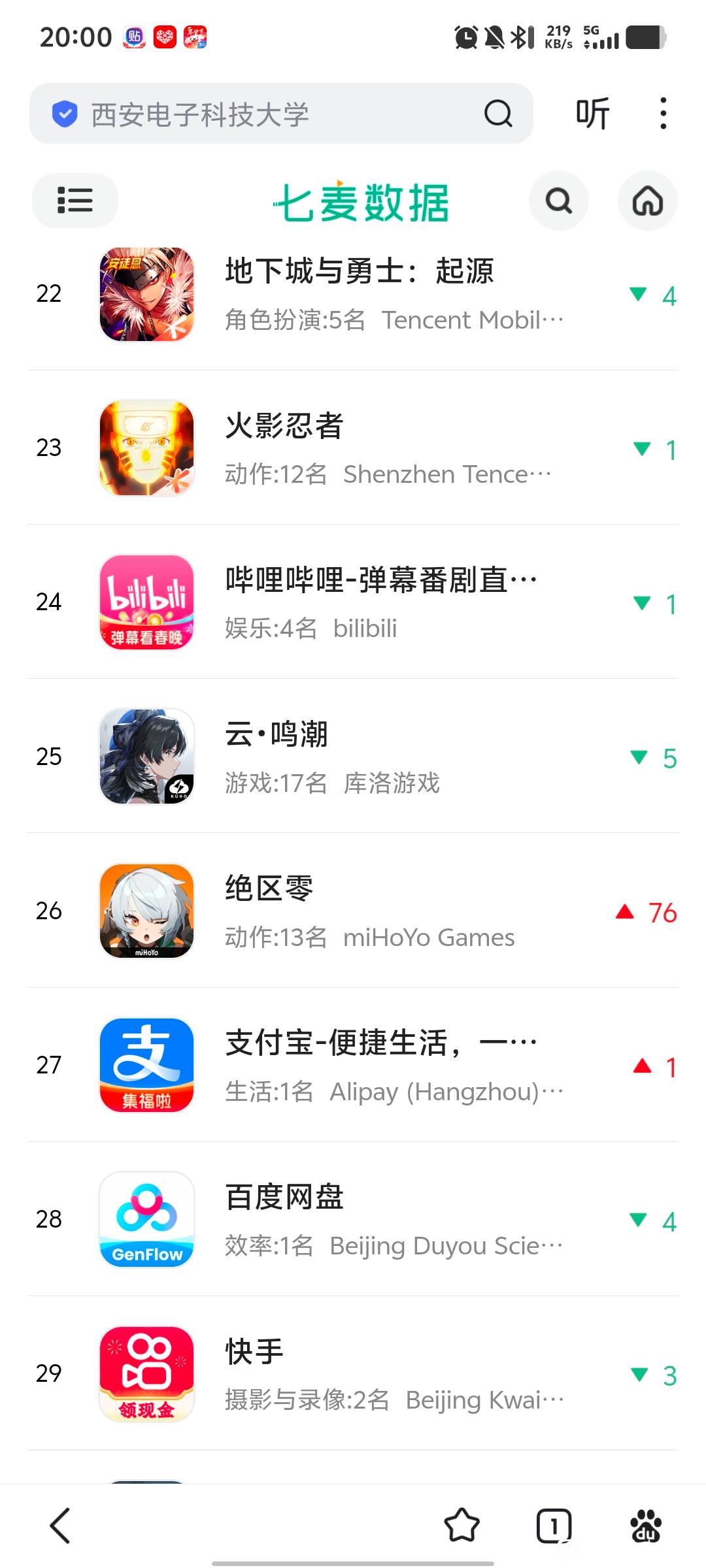Open the browser overflow menu
This screenshot has height=1568, width=706.
pos(663,114)
